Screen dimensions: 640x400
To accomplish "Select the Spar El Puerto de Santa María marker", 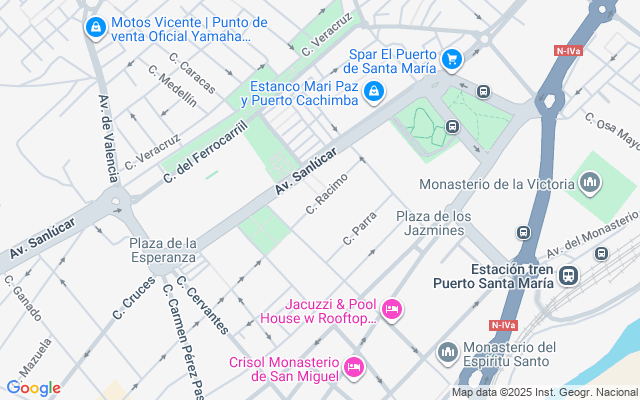I will point(452,60).
